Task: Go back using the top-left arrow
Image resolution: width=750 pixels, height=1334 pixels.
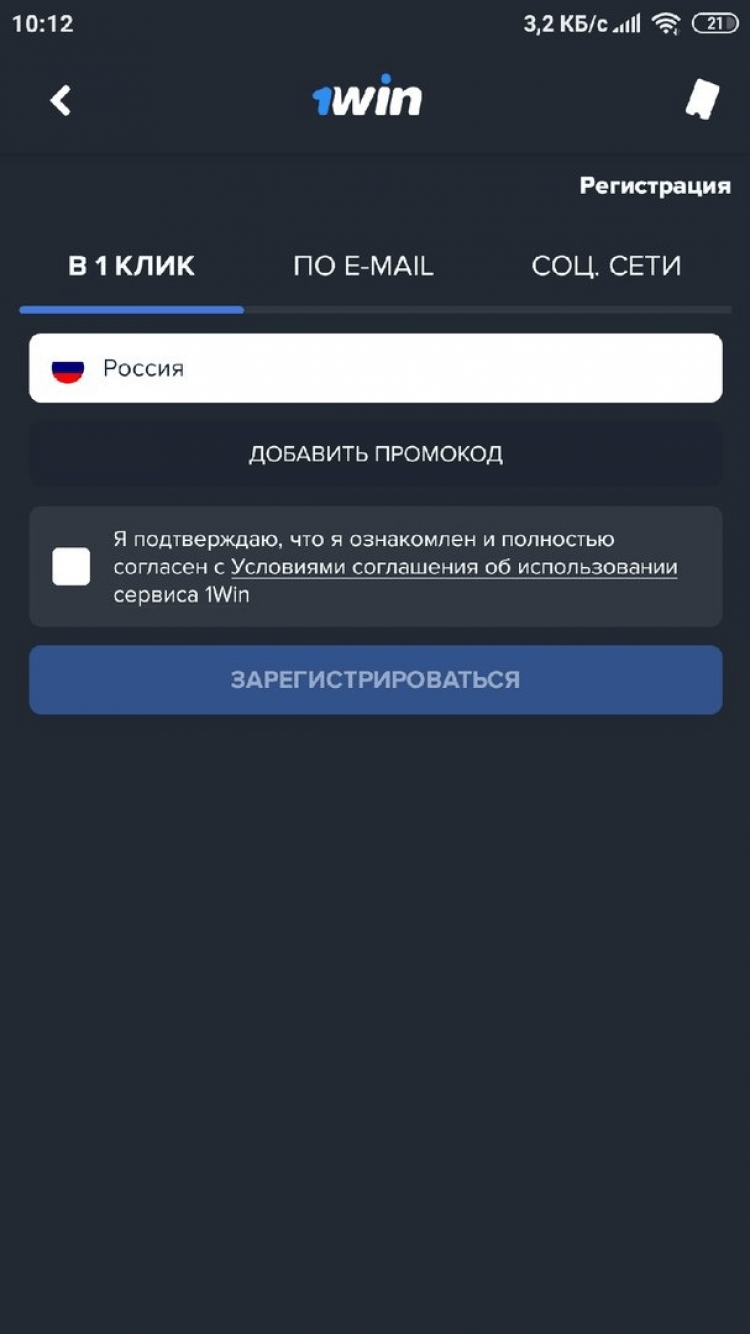Action: [x=61, y=100]
